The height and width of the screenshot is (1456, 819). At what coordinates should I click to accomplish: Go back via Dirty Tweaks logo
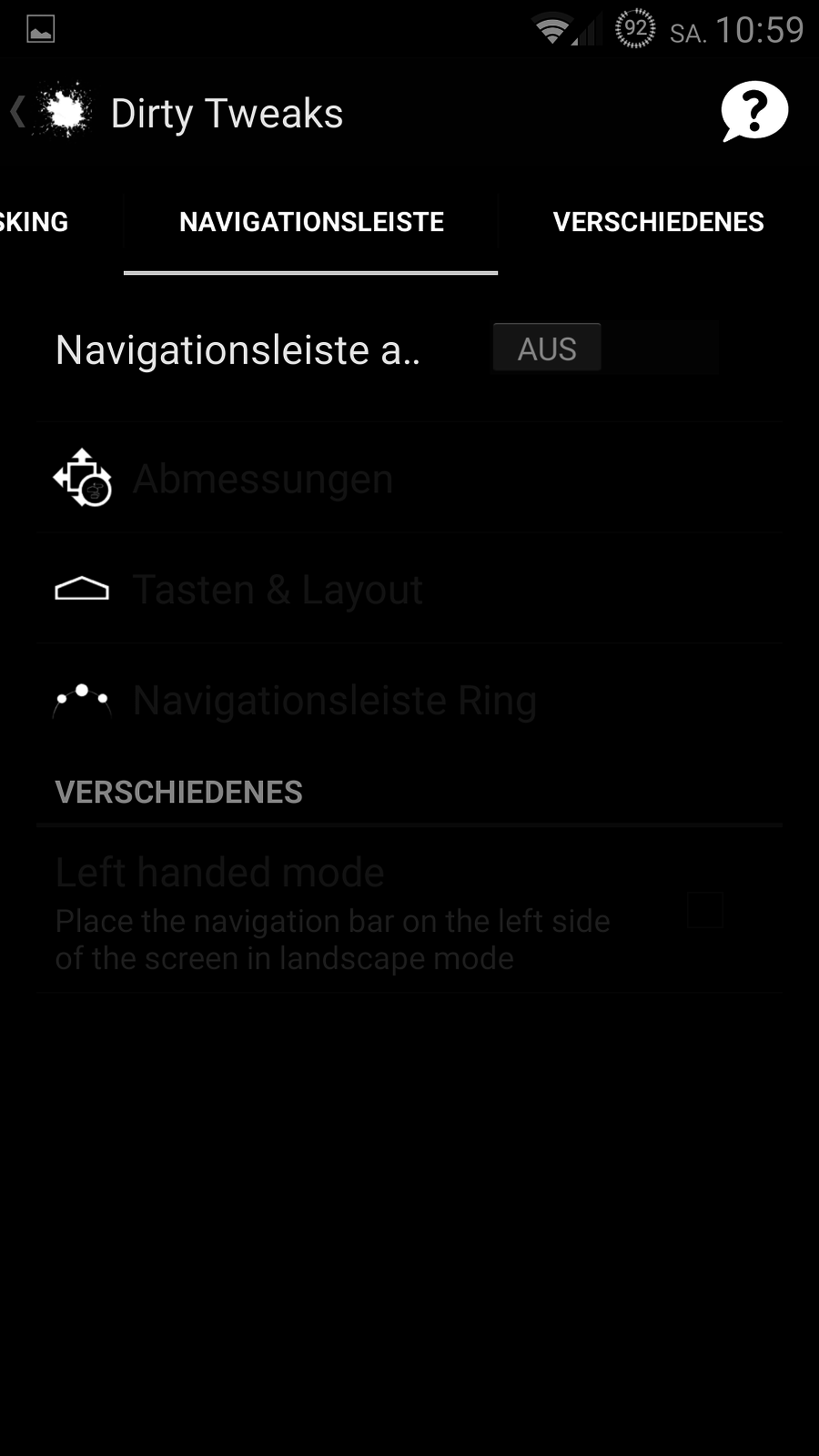[x=55, y=113]
